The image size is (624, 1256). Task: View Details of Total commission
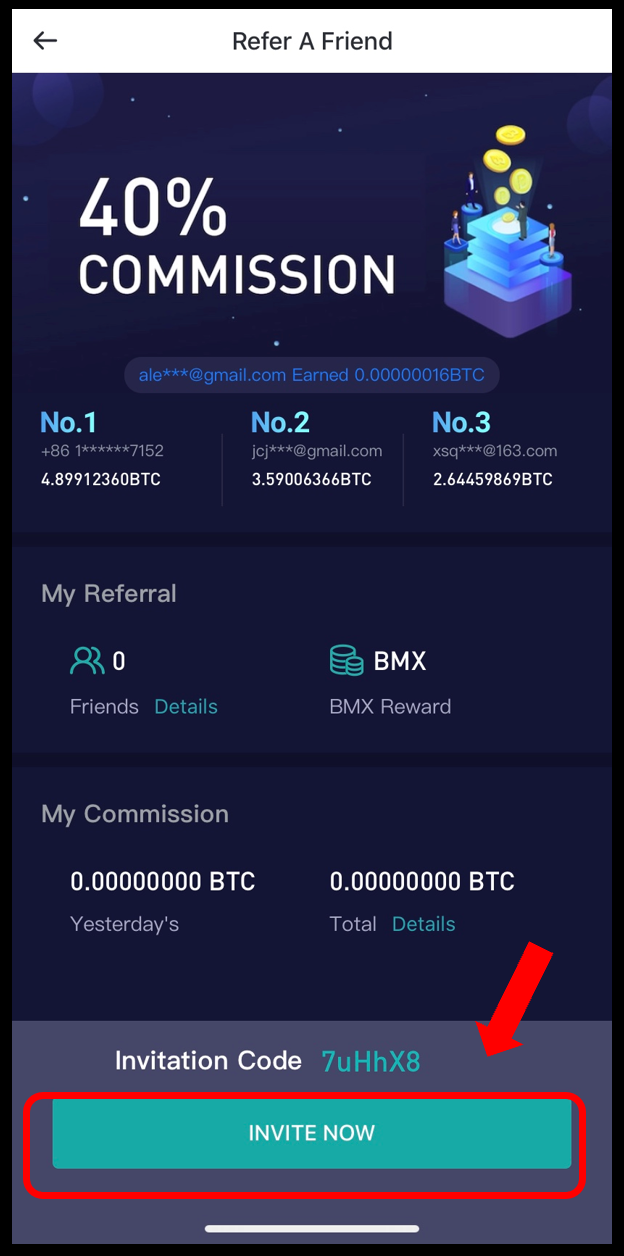click(x=423, y=924)
